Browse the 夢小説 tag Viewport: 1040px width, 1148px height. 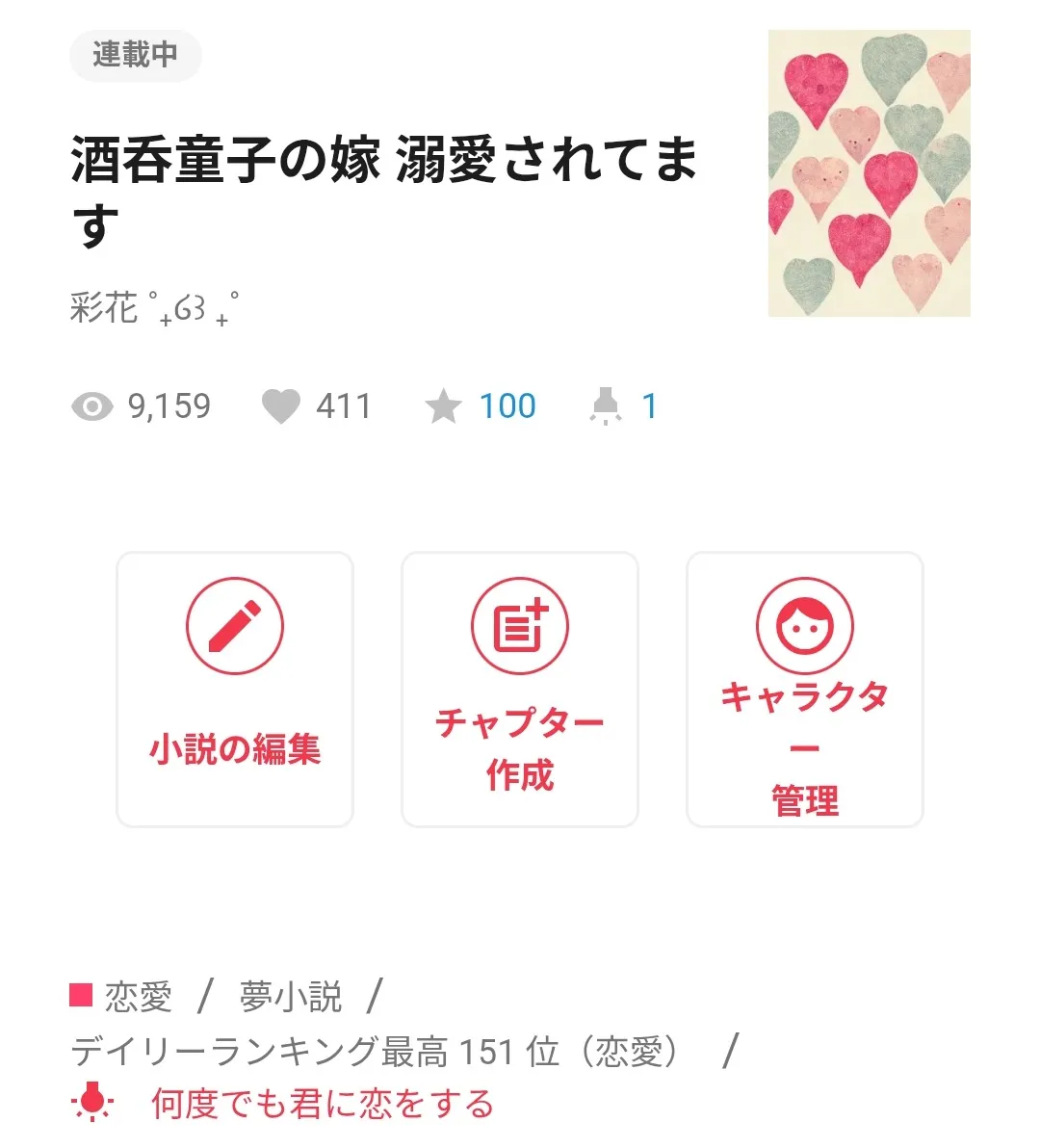point(290,997)
